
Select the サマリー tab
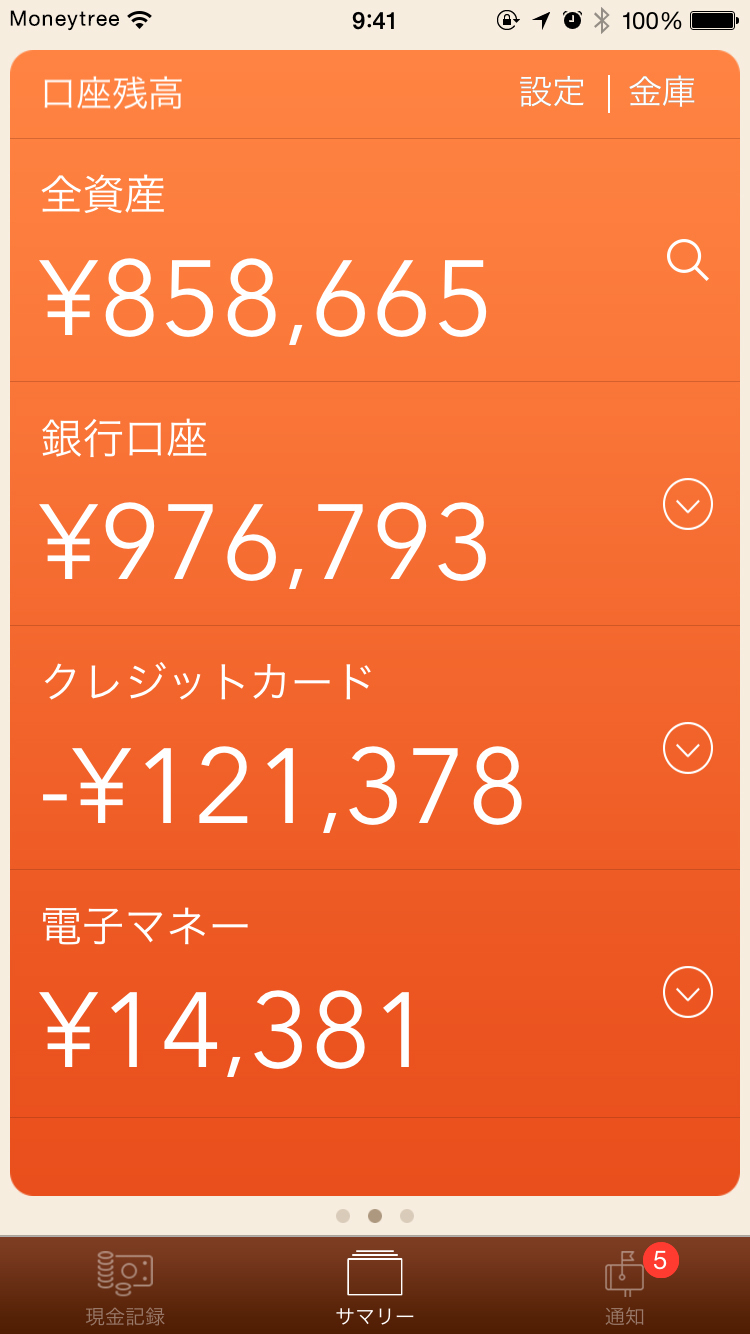point(375,1286)
